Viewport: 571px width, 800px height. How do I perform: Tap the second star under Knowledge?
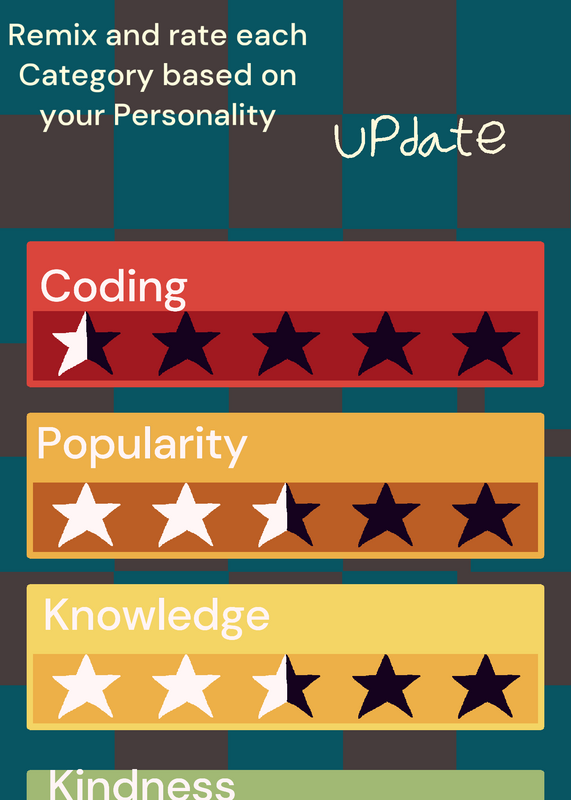(x=186, y=687)
